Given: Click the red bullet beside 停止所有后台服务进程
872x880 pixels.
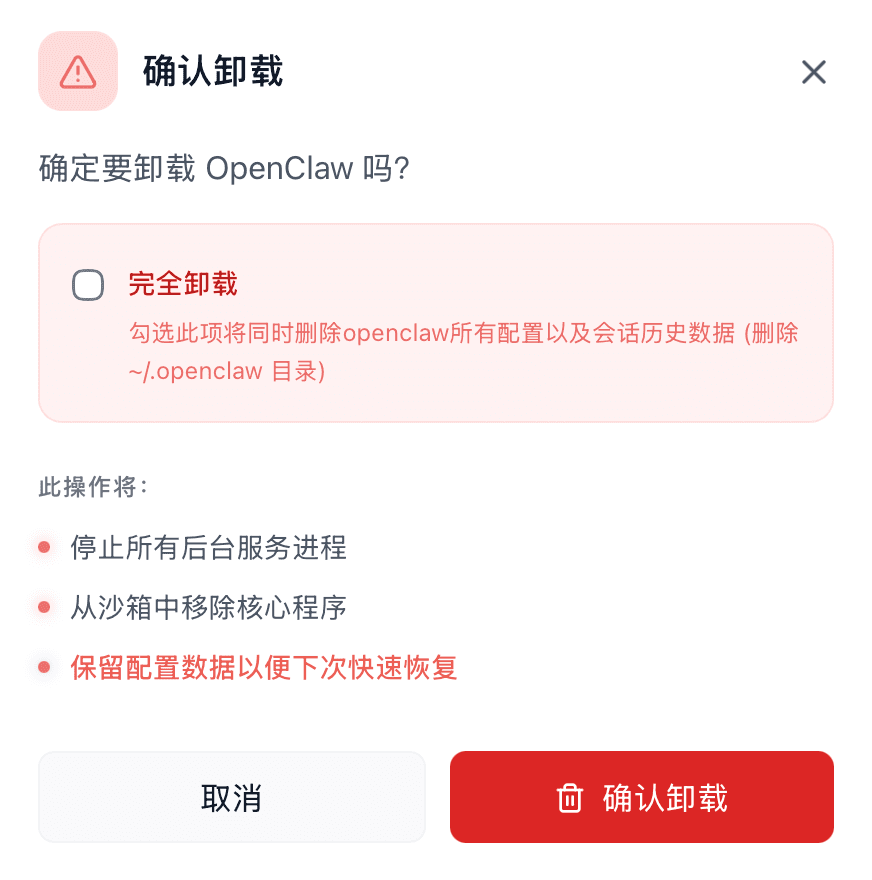Looking at the screenshot, I should click(43, 547).
